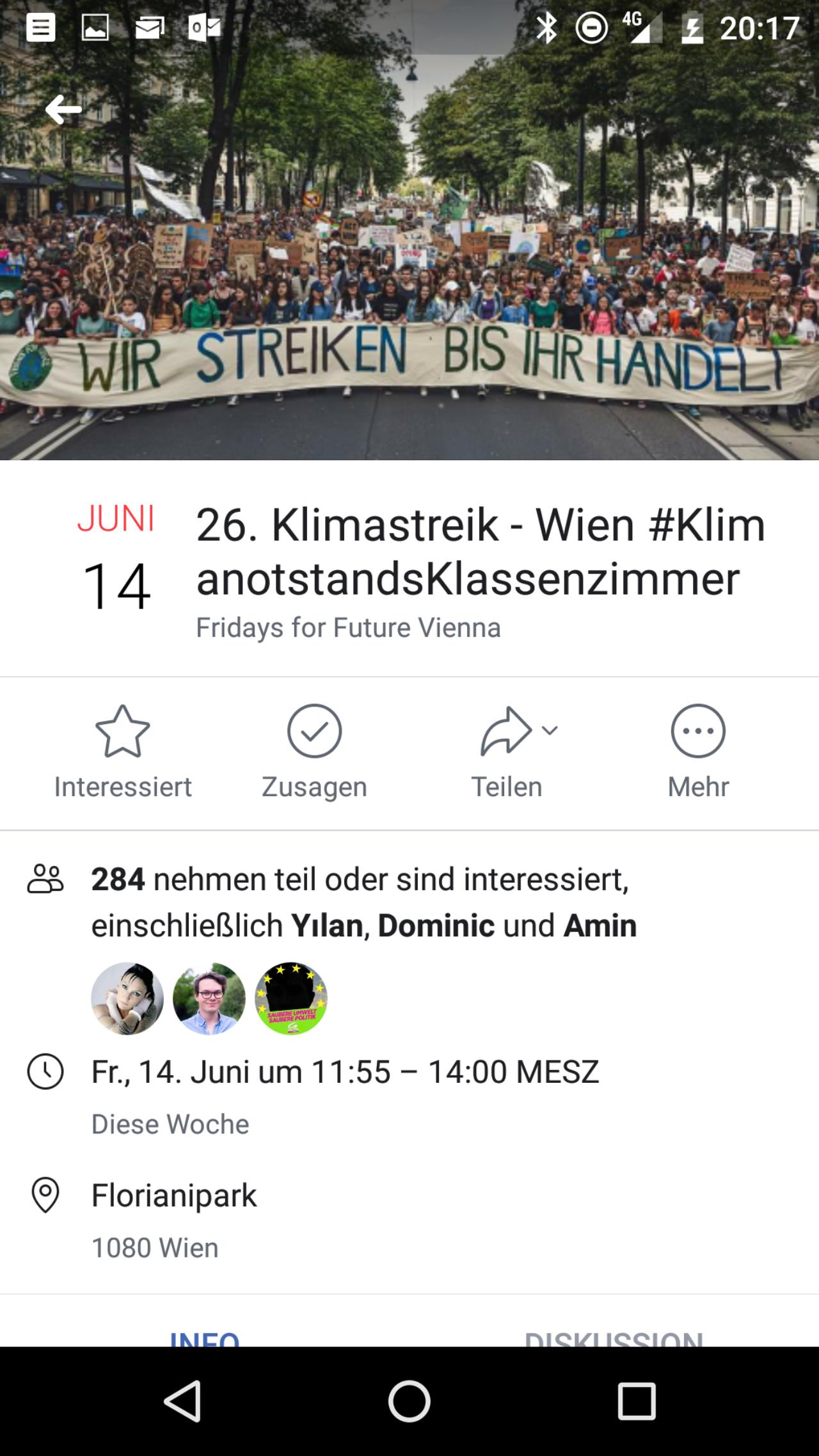819x1456 pixels.
Task: Mark yourself as Interessiert
Action: point(123,753)
